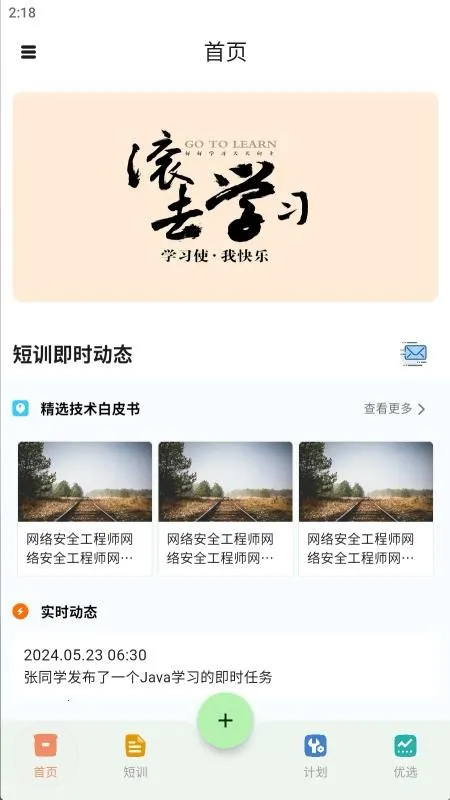The height and width of the screenshot is (800, 450).
Task: Tap the green plus floating button
Action: (225, 720)
